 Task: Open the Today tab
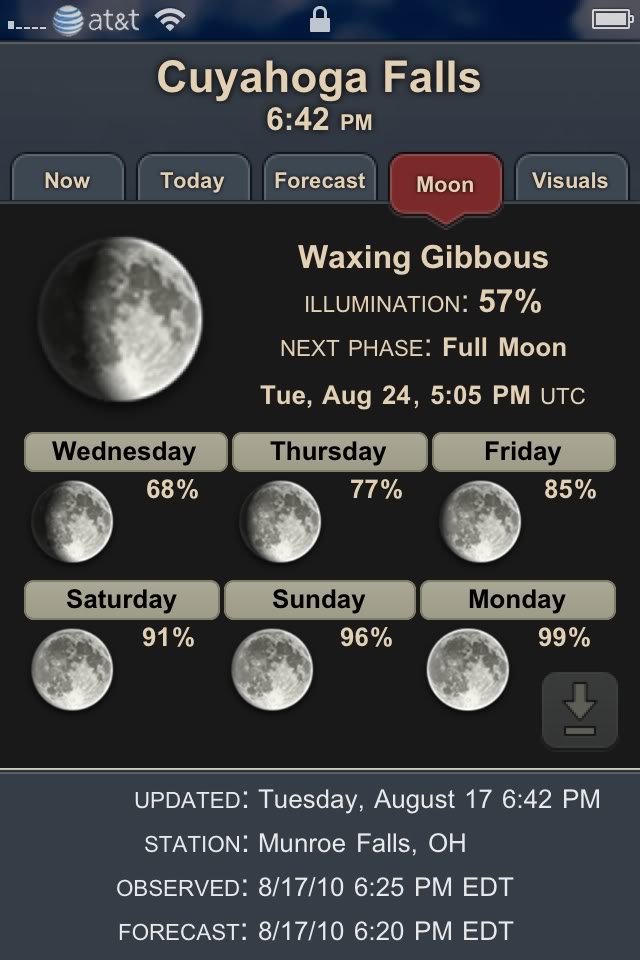point(192,181)
